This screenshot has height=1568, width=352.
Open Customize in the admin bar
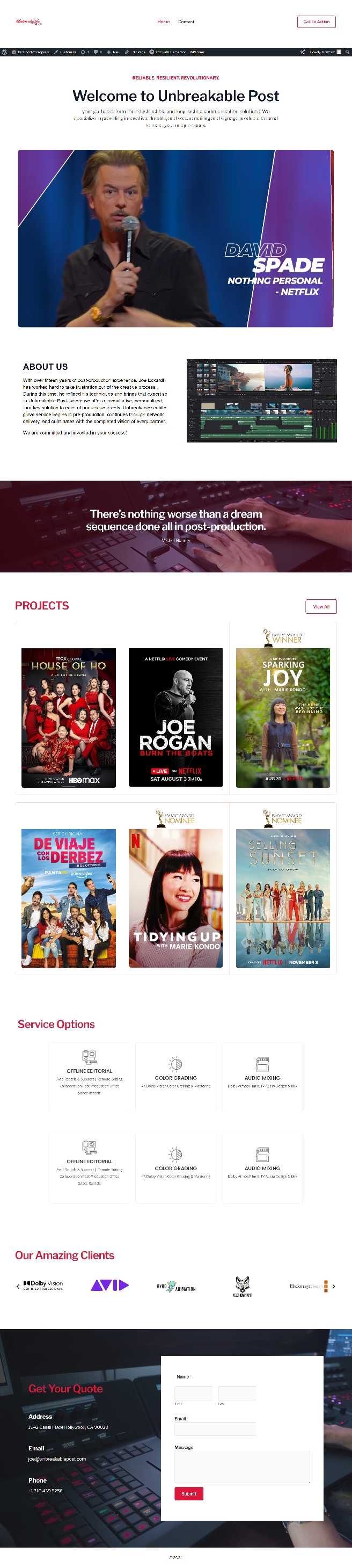[x=65, y=52]
